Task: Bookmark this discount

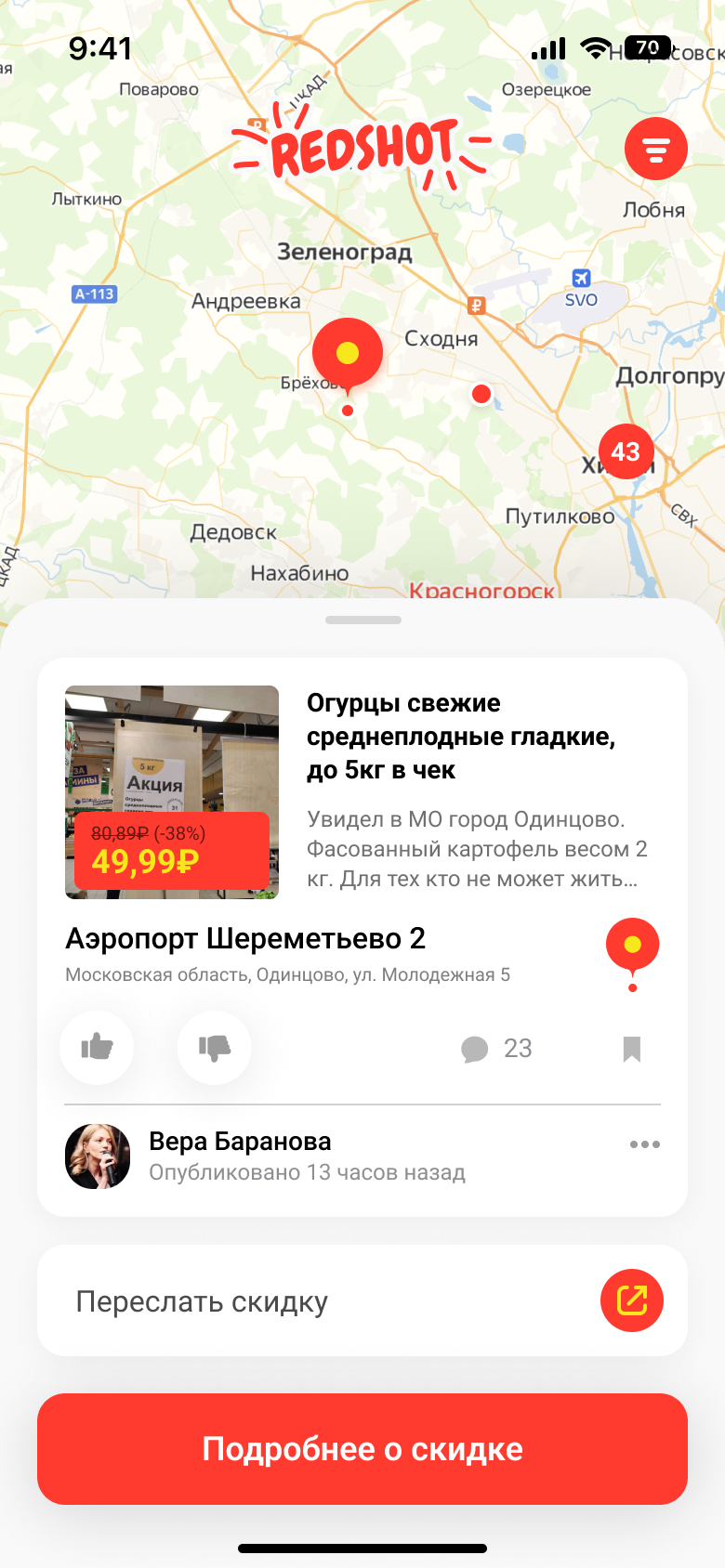Action: pyautogui.click(x=632, y=1049)
